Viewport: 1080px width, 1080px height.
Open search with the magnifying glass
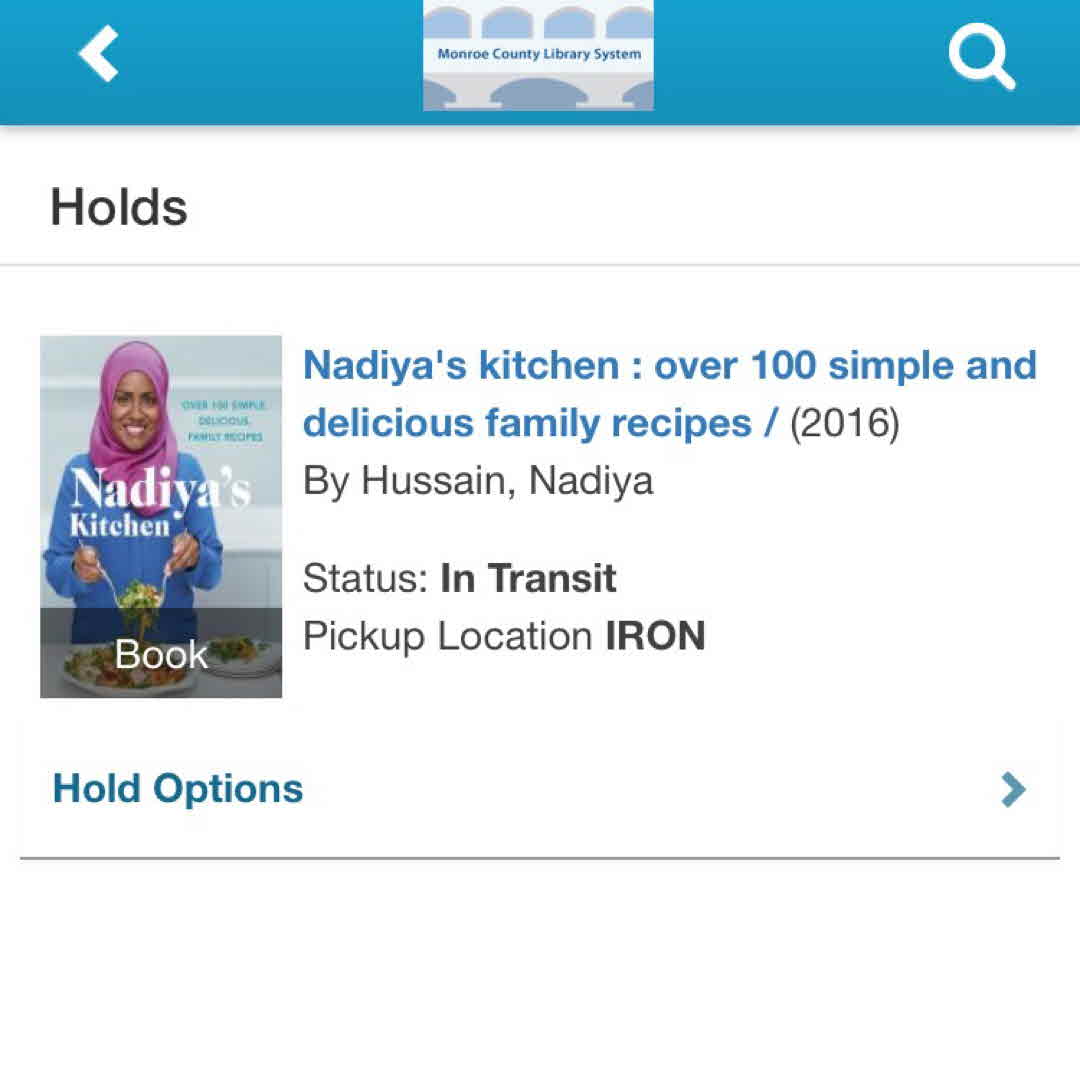(x=981, y=56)
